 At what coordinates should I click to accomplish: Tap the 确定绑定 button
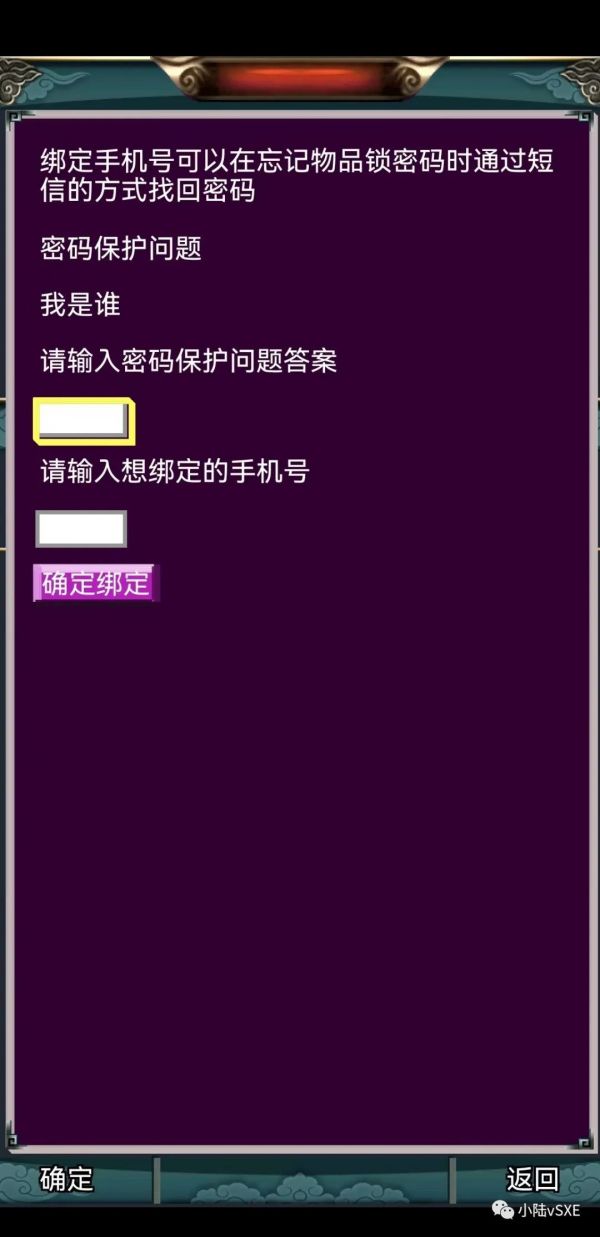pyautogui.click(x=96, y=584)
